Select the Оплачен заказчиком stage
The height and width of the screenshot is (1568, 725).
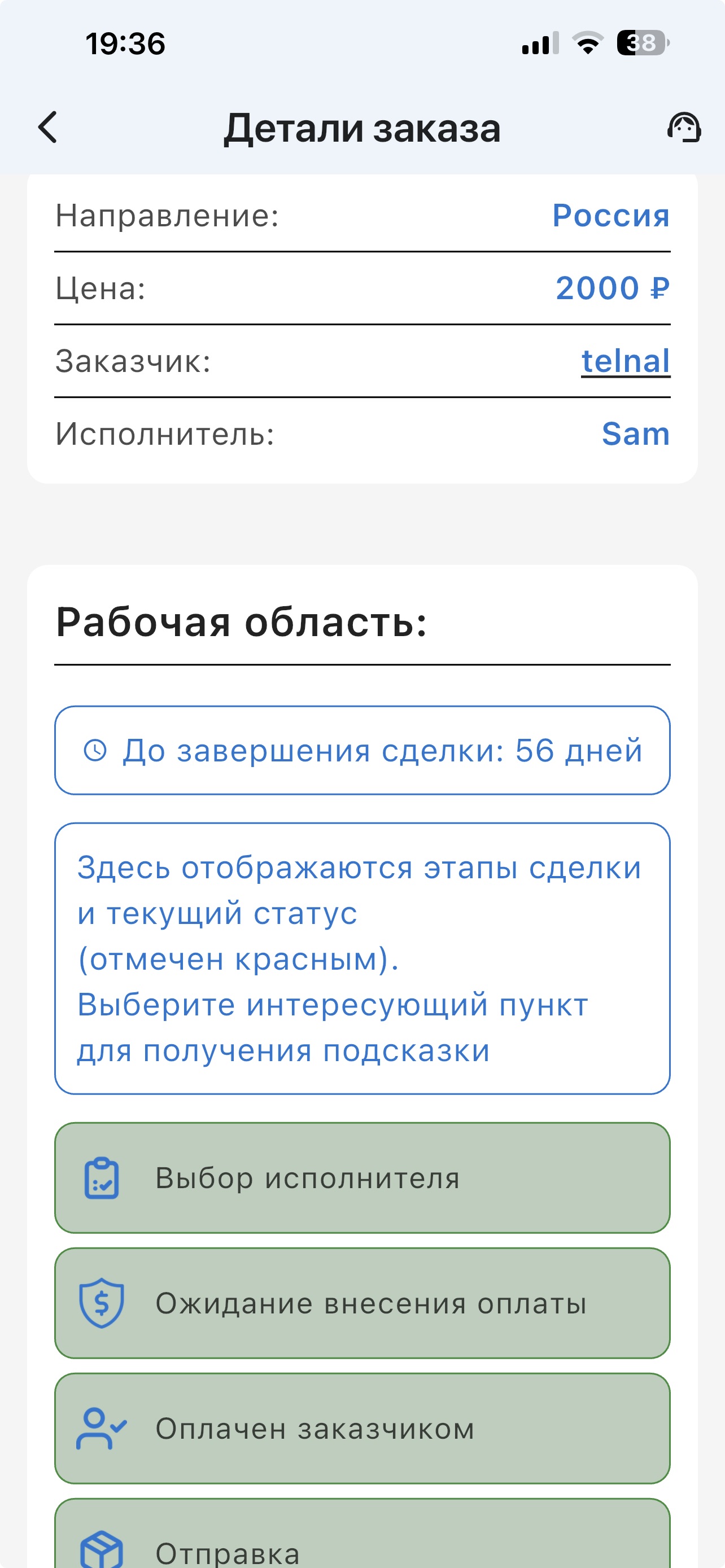pos(362,1429)
